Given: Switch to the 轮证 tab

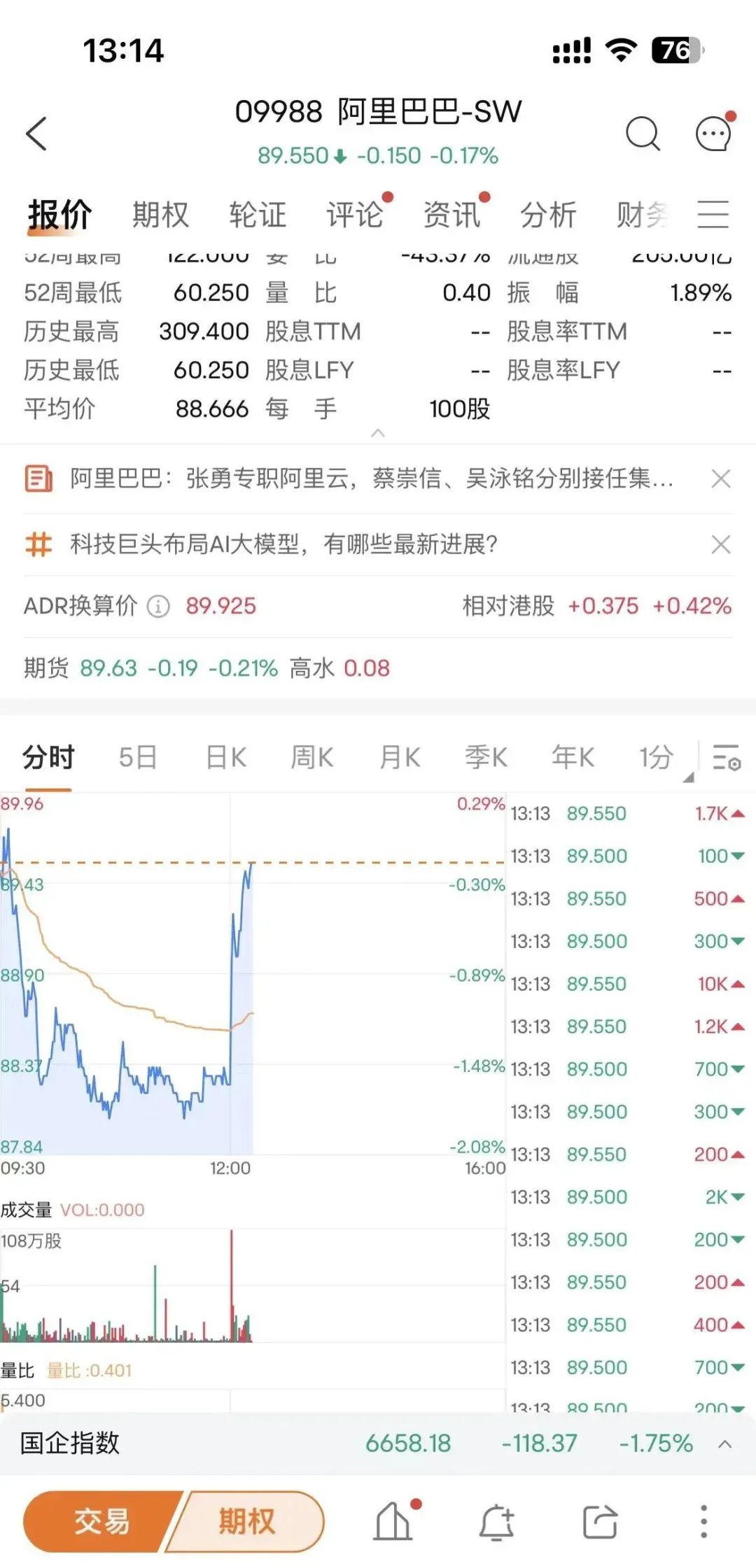Looking at the screenshot, I should coord(257,214).
